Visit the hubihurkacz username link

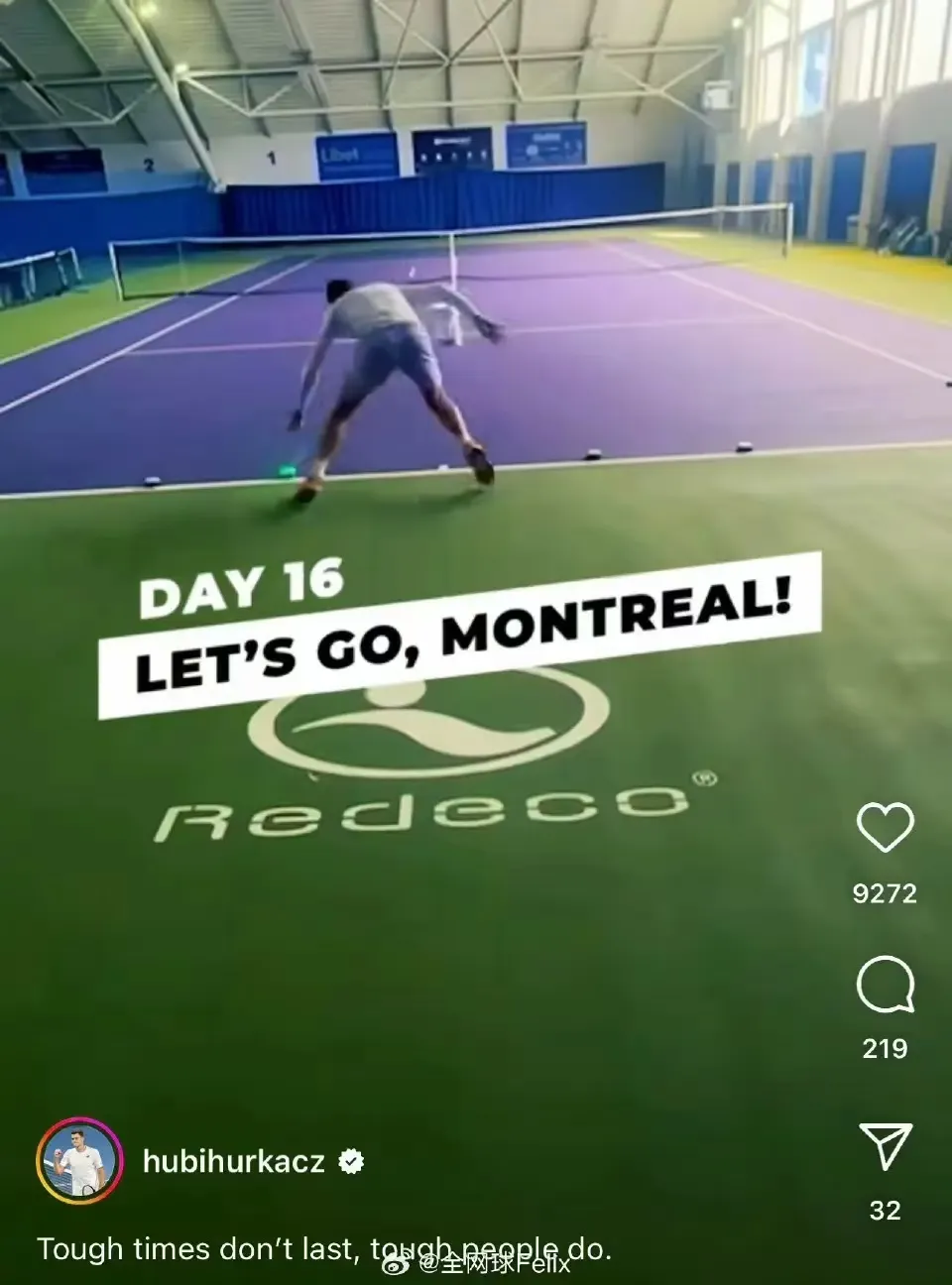click(233, 1161)
